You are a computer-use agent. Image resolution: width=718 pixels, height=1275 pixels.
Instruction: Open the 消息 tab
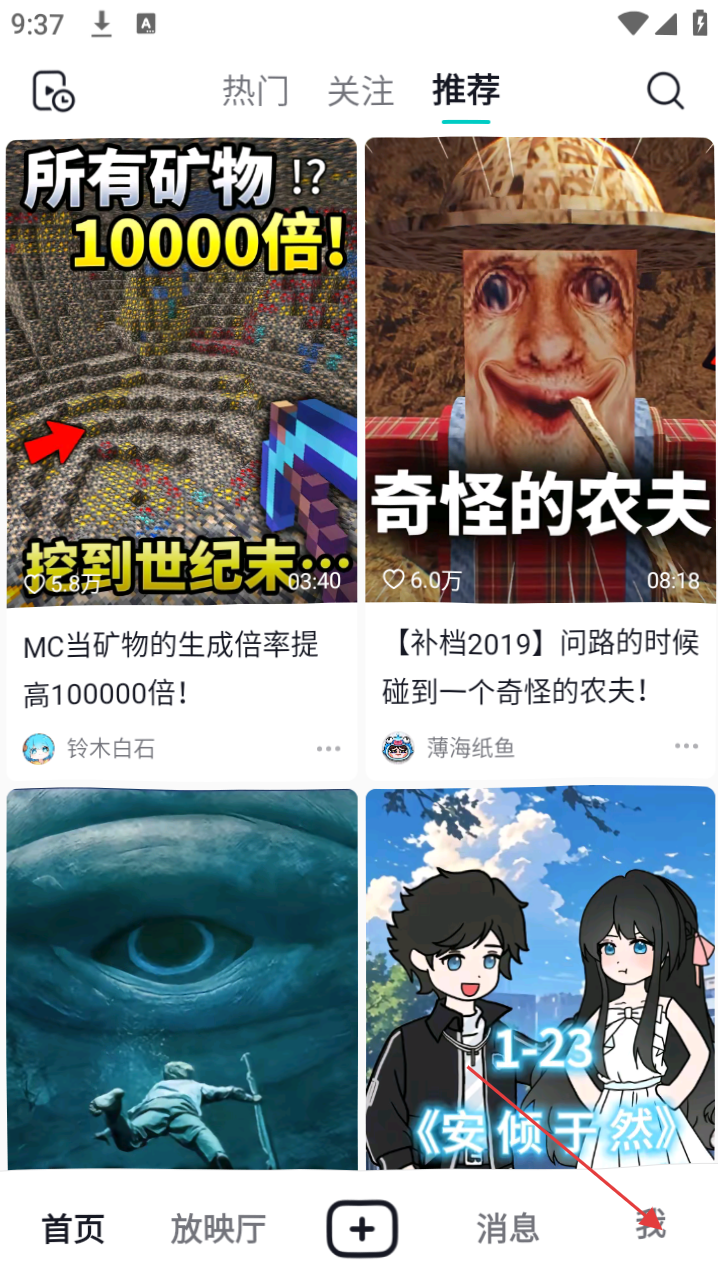(507, 1229)
